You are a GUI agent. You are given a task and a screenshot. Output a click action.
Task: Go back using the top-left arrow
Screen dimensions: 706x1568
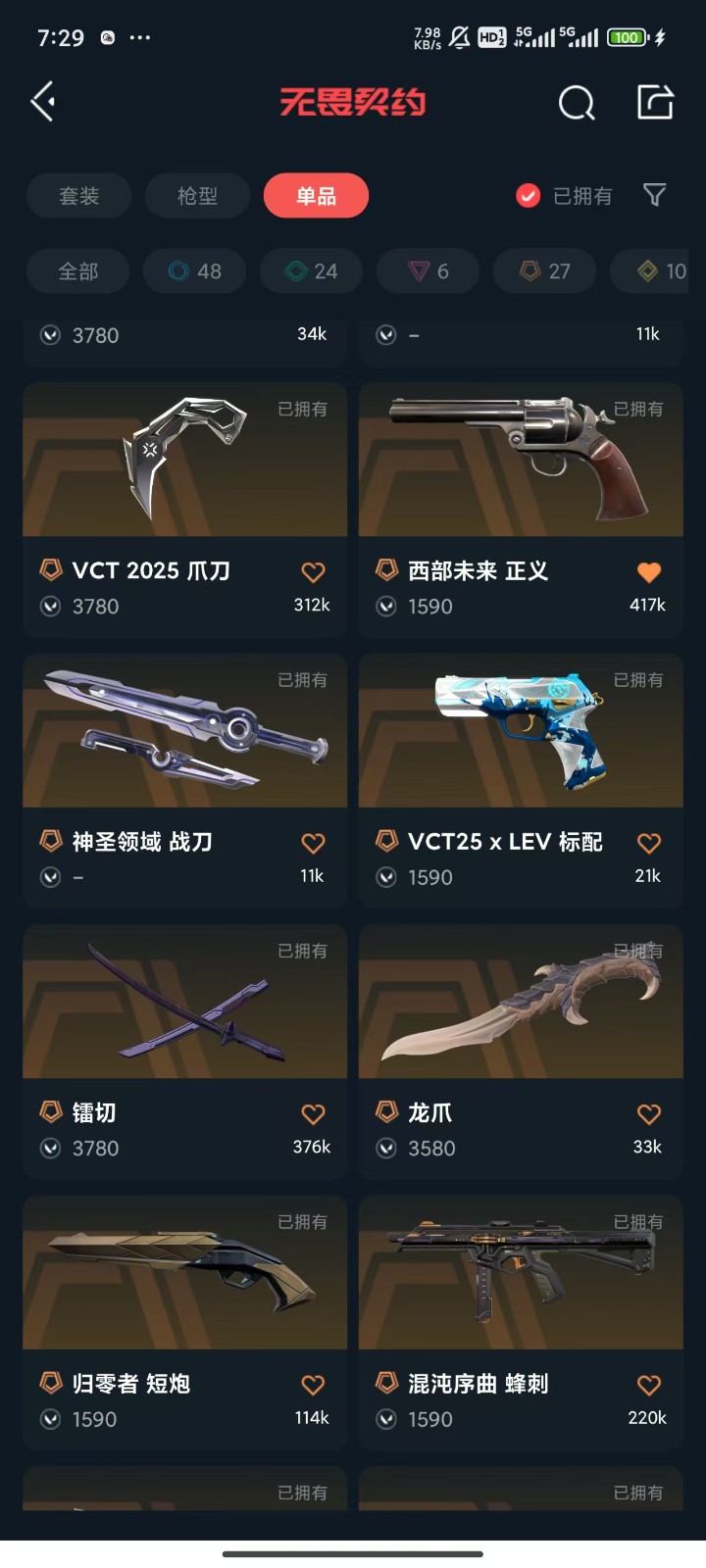click(x=43, y=102)
